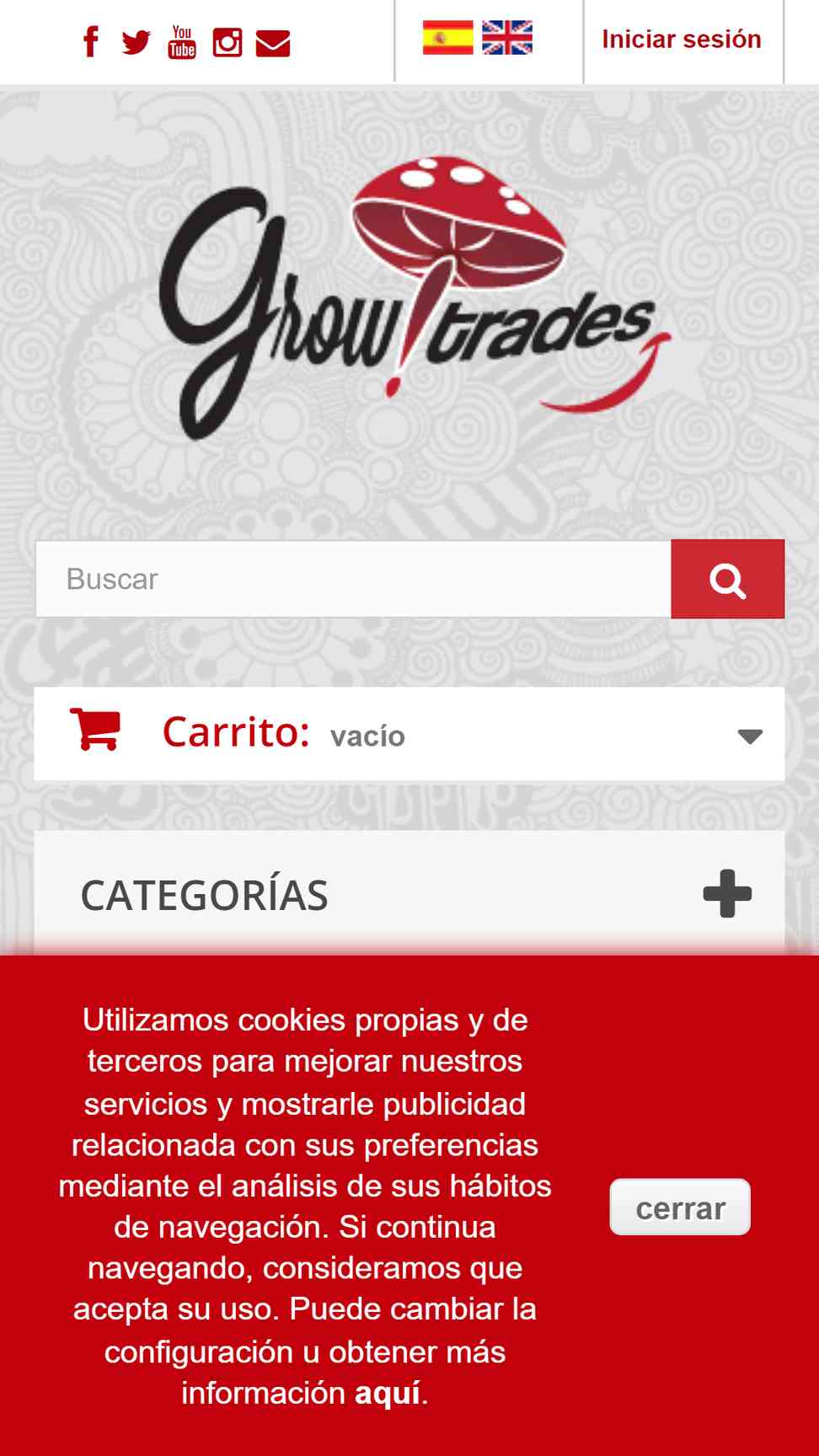This screenshot has height=1456, width=819.
Task: Open the Instagram icon
Action: [227, 42]
